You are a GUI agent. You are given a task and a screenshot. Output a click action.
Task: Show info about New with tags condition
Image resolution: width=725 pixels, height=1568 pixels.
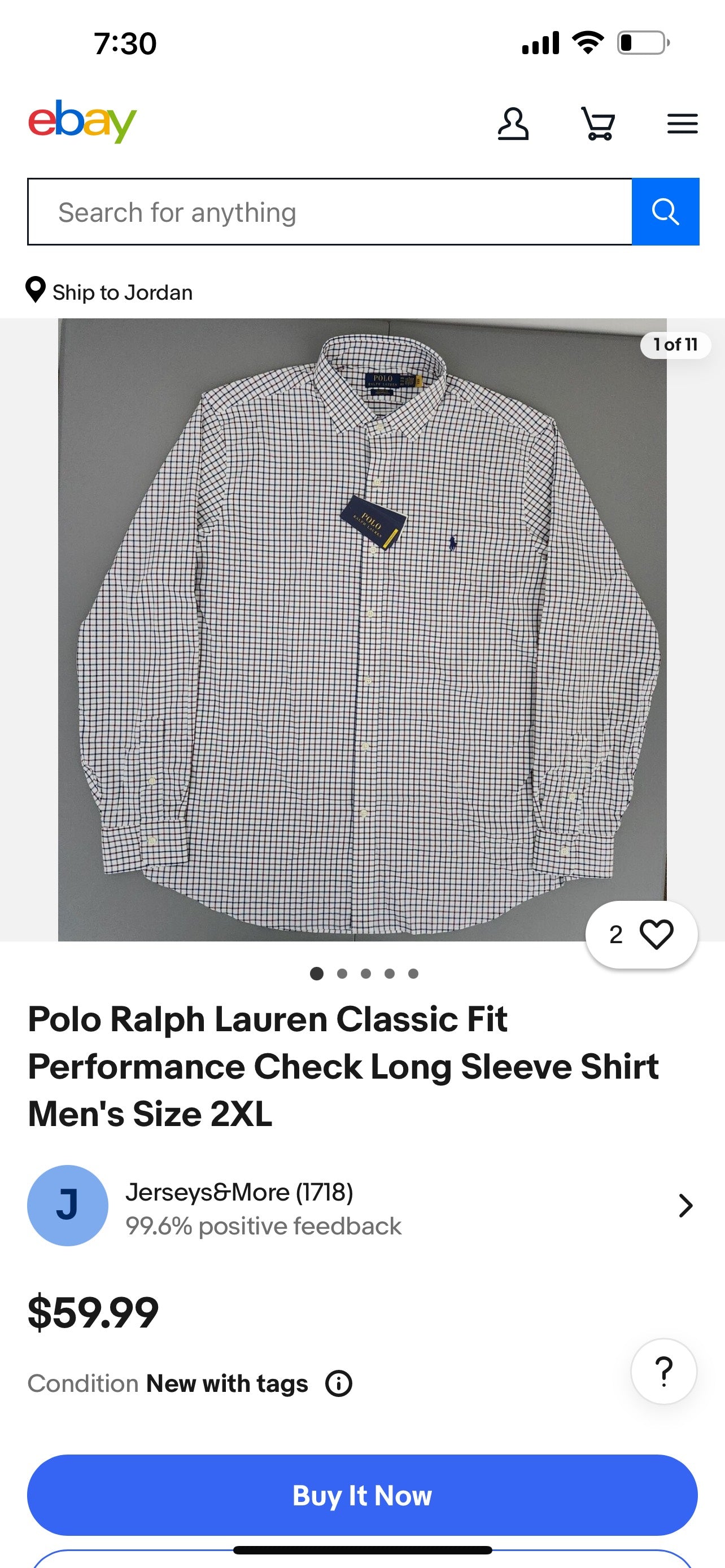[x=338, y=1383]
